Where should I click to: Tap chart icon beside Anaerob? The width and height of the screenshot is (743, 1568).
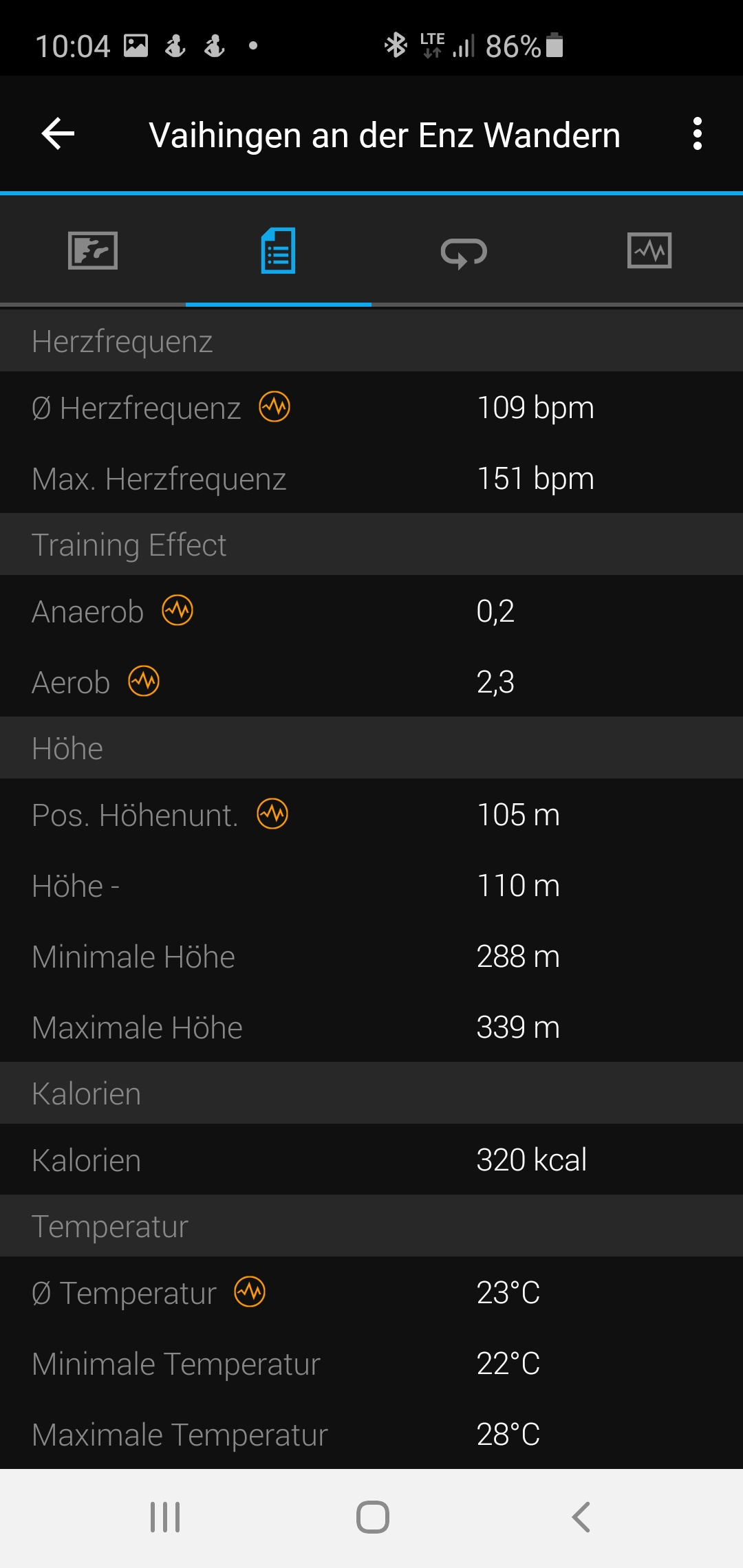177,611
